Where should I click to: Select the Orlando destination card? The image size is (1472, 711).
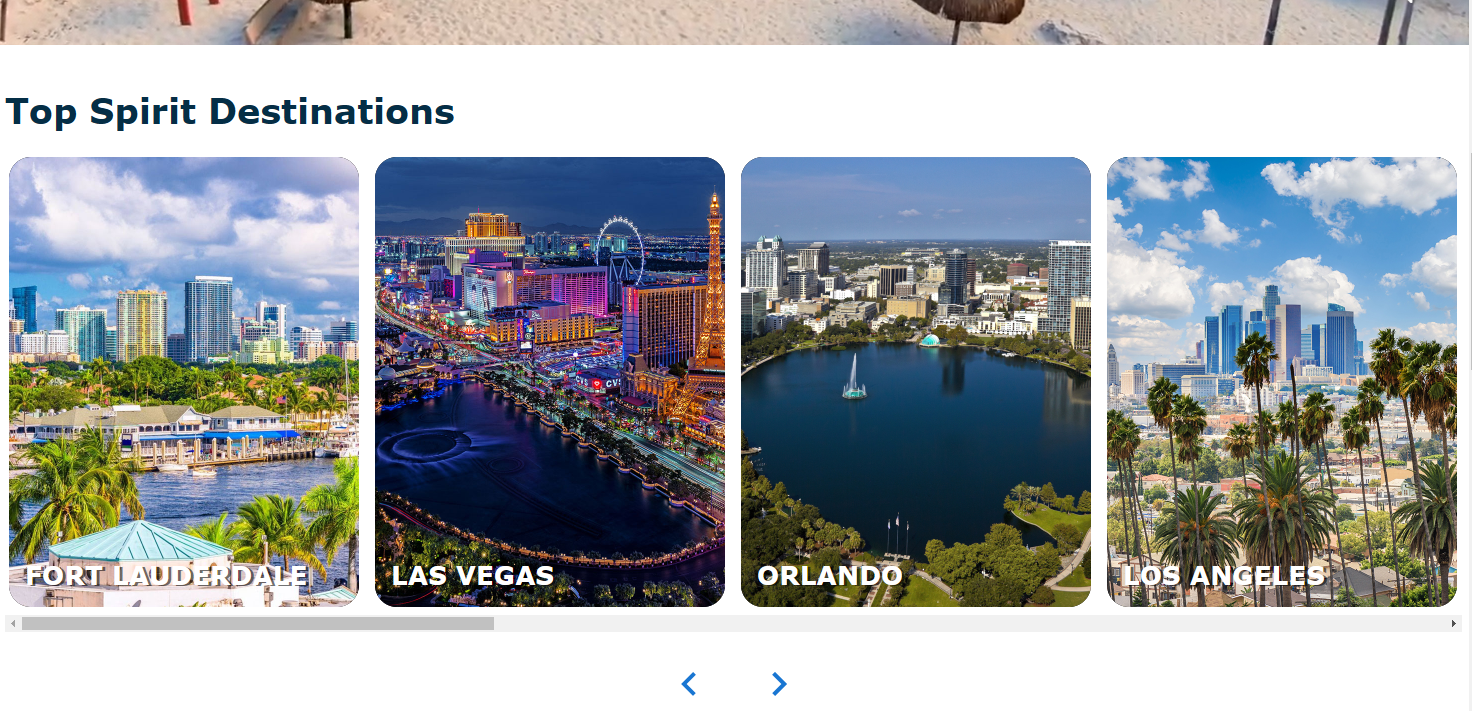916,382
